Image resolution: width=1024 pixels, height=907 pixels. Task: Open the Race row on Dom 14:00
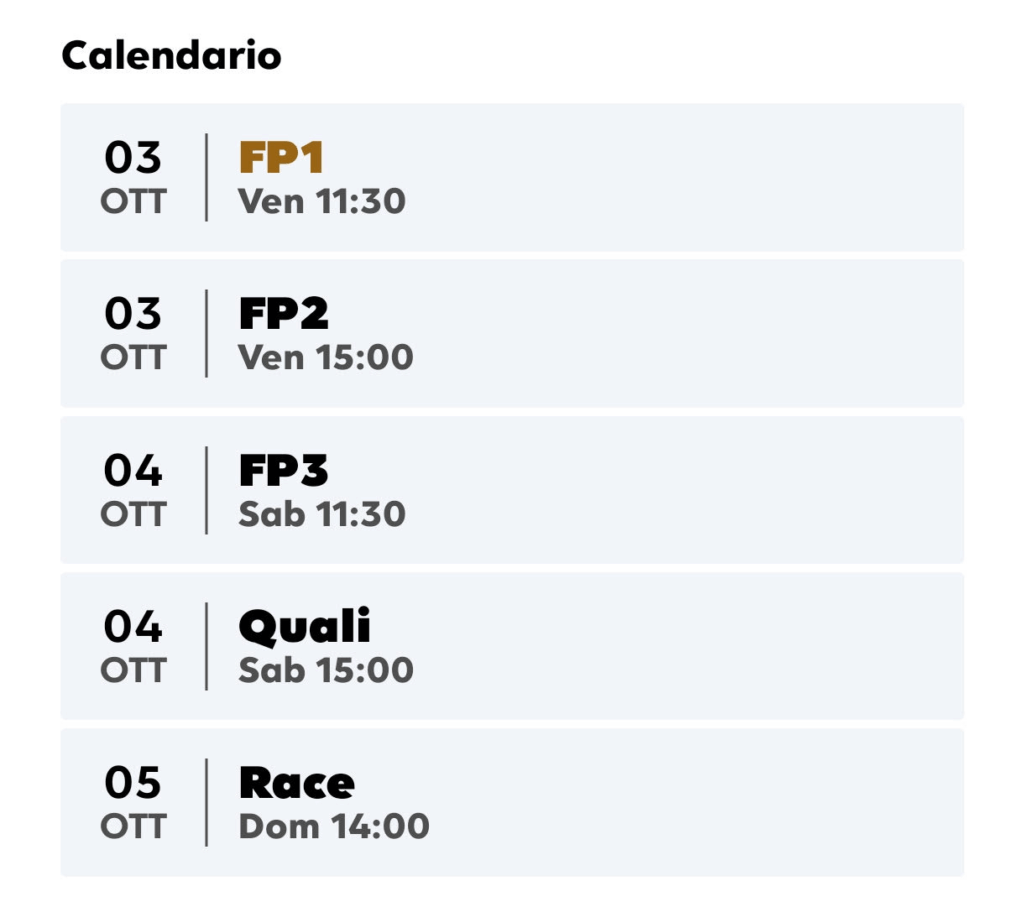coord(512,803)
